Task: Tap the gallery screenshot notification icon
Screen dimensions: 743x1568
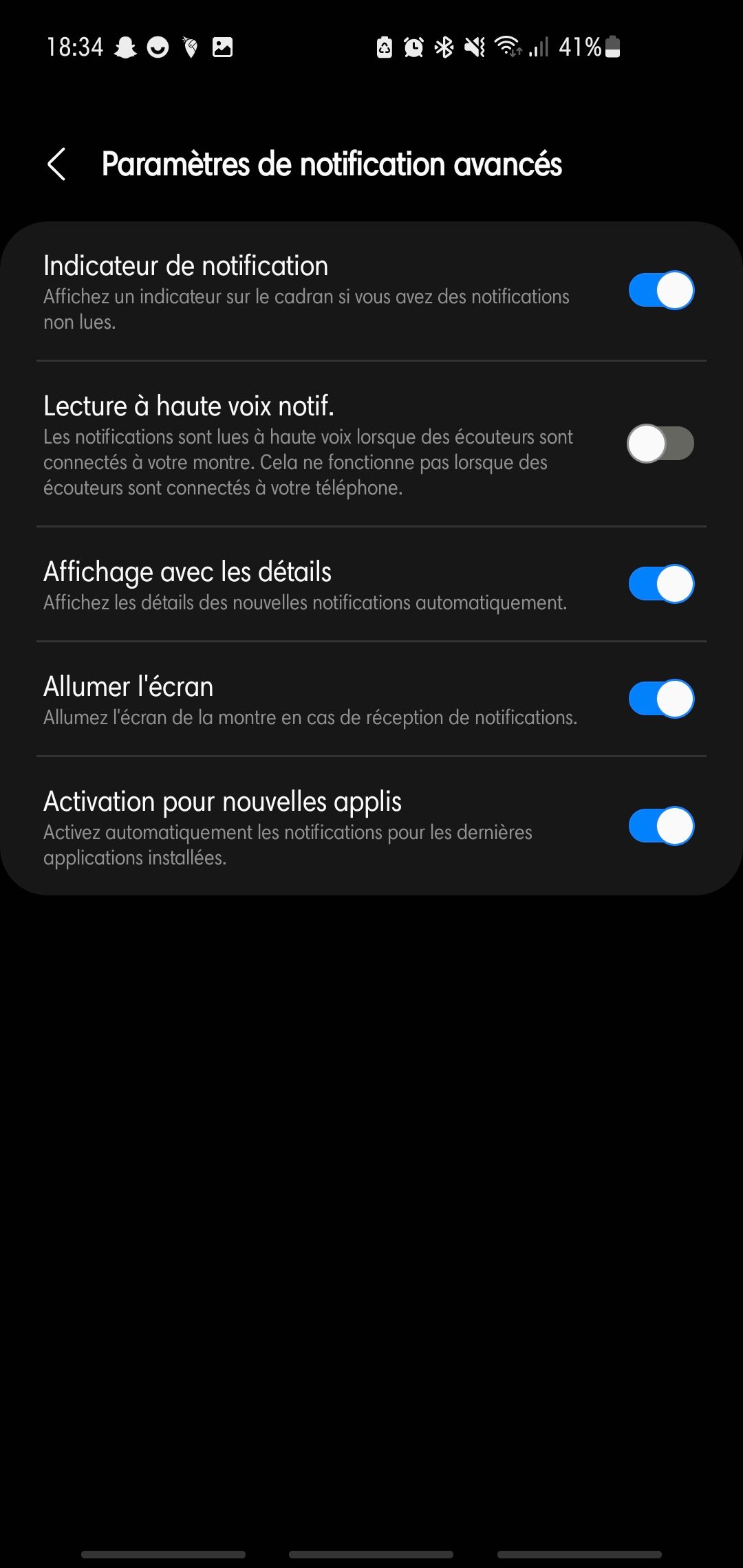Action: click(x=223, y=47)
